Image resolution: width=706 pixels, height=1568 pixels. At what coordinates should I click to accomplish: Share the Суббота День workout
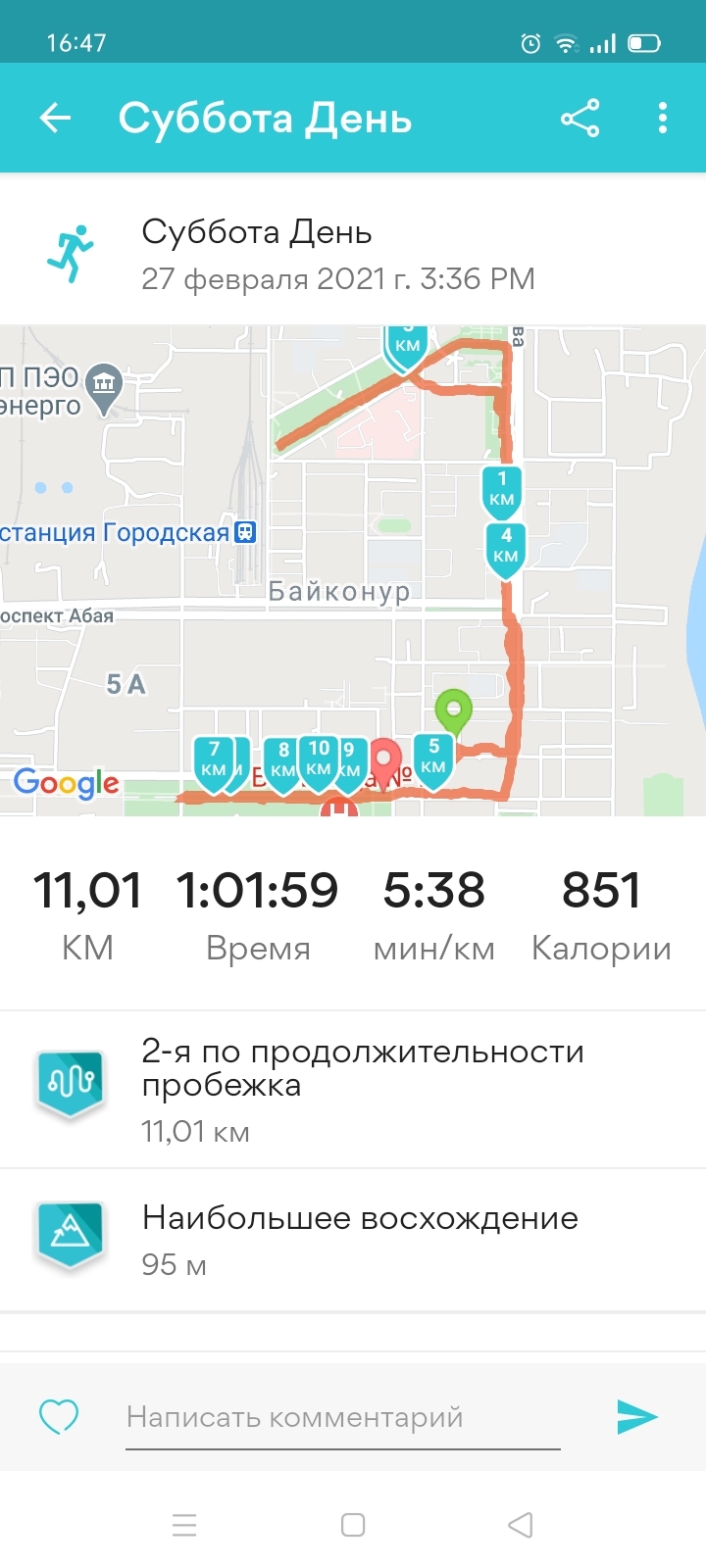click(x=580, y=119)
